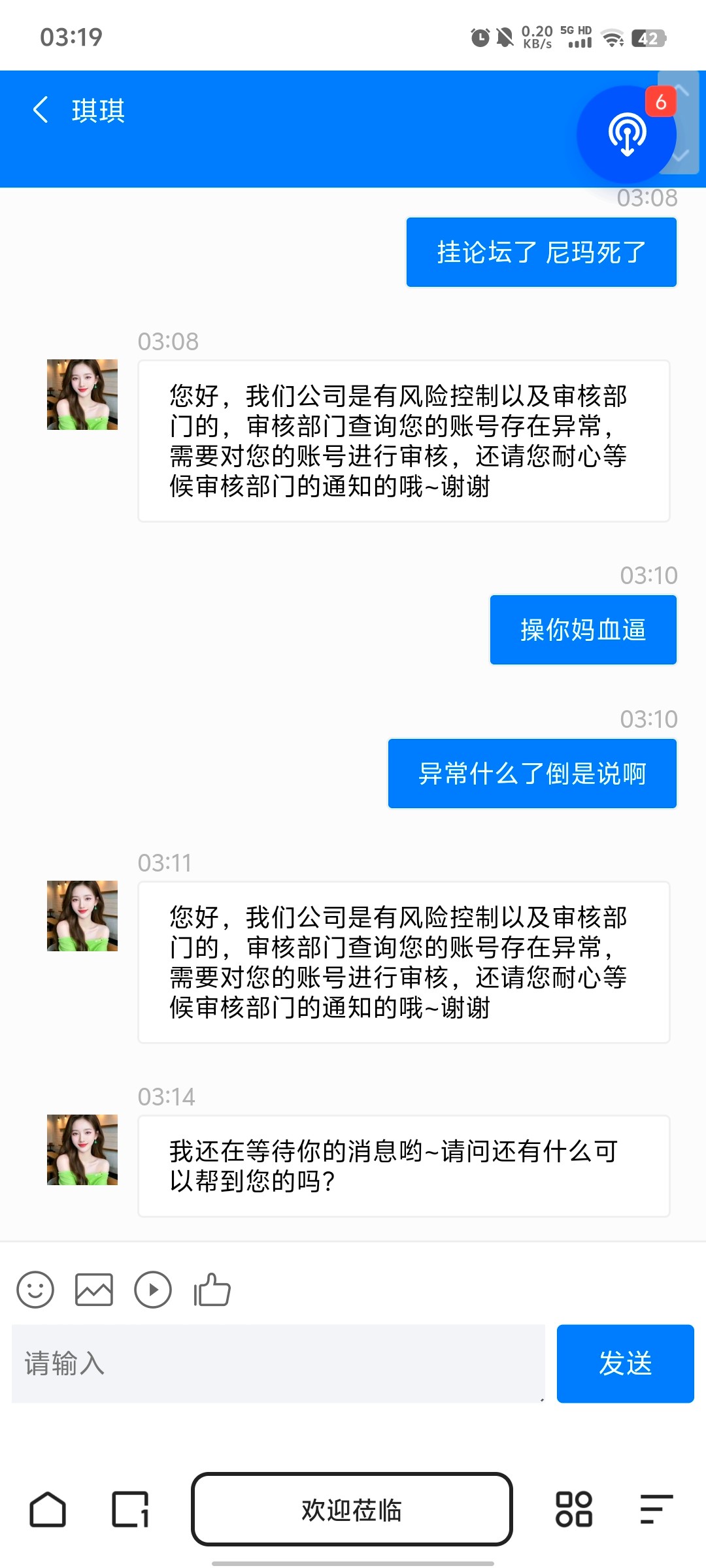Tap the thumbs-up rating icon
The width and height of the screenshot is (706, 1568).
[x=212, y=1290]
